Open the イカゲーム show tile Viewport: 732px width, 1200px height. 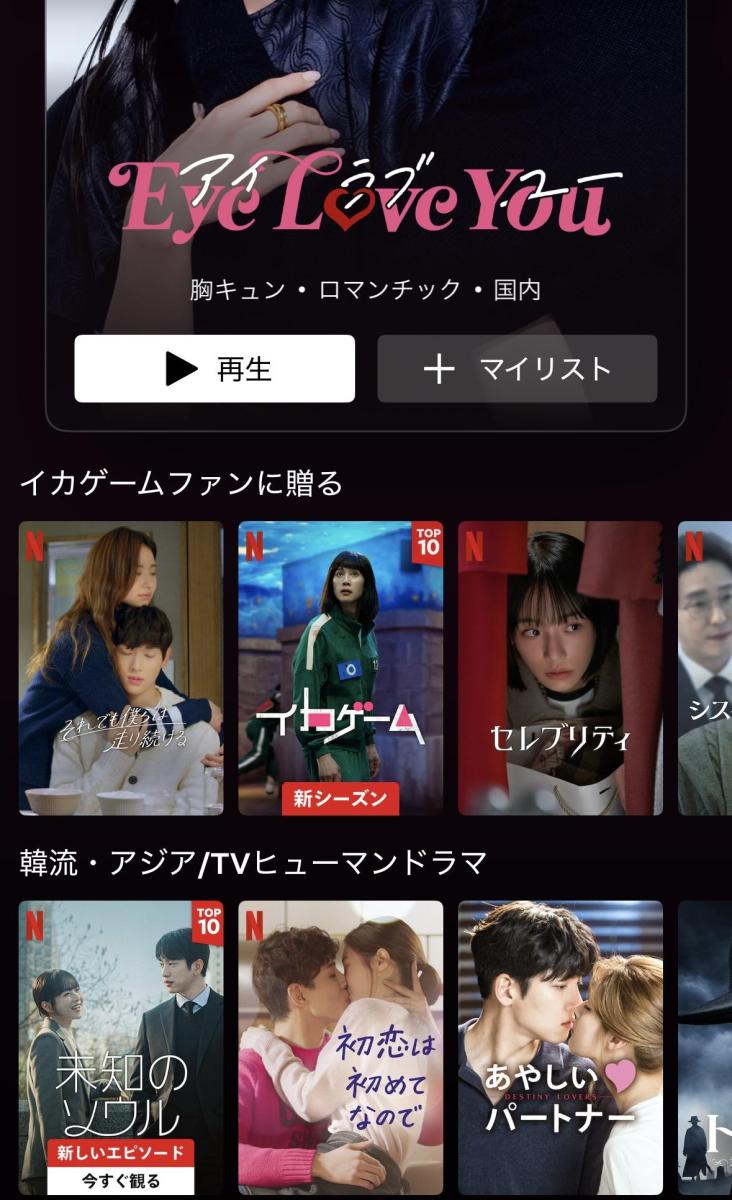tap(340, 668)
